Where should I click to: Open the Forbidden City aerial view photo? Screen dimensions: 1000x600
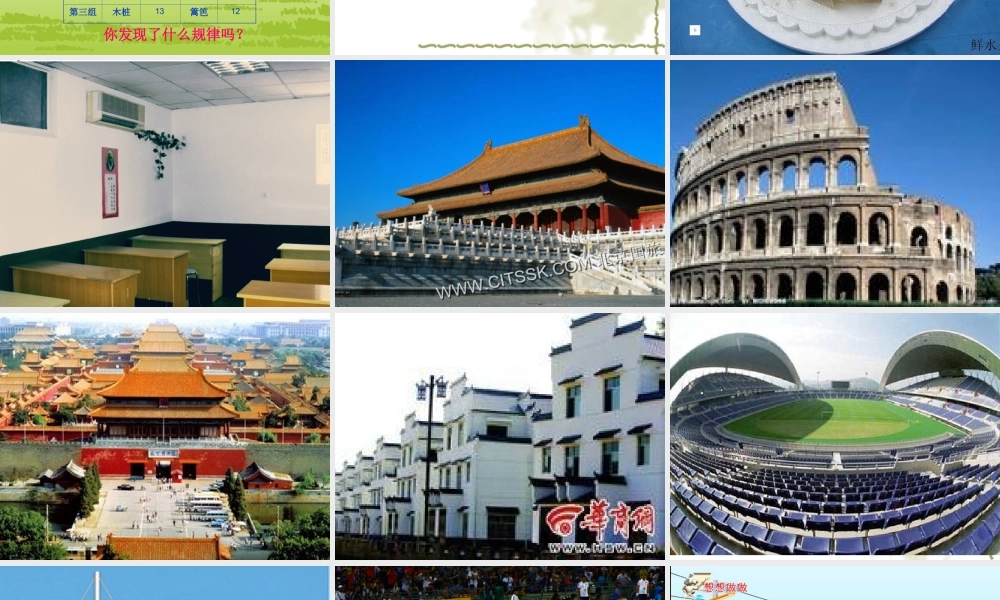point(165,437)
